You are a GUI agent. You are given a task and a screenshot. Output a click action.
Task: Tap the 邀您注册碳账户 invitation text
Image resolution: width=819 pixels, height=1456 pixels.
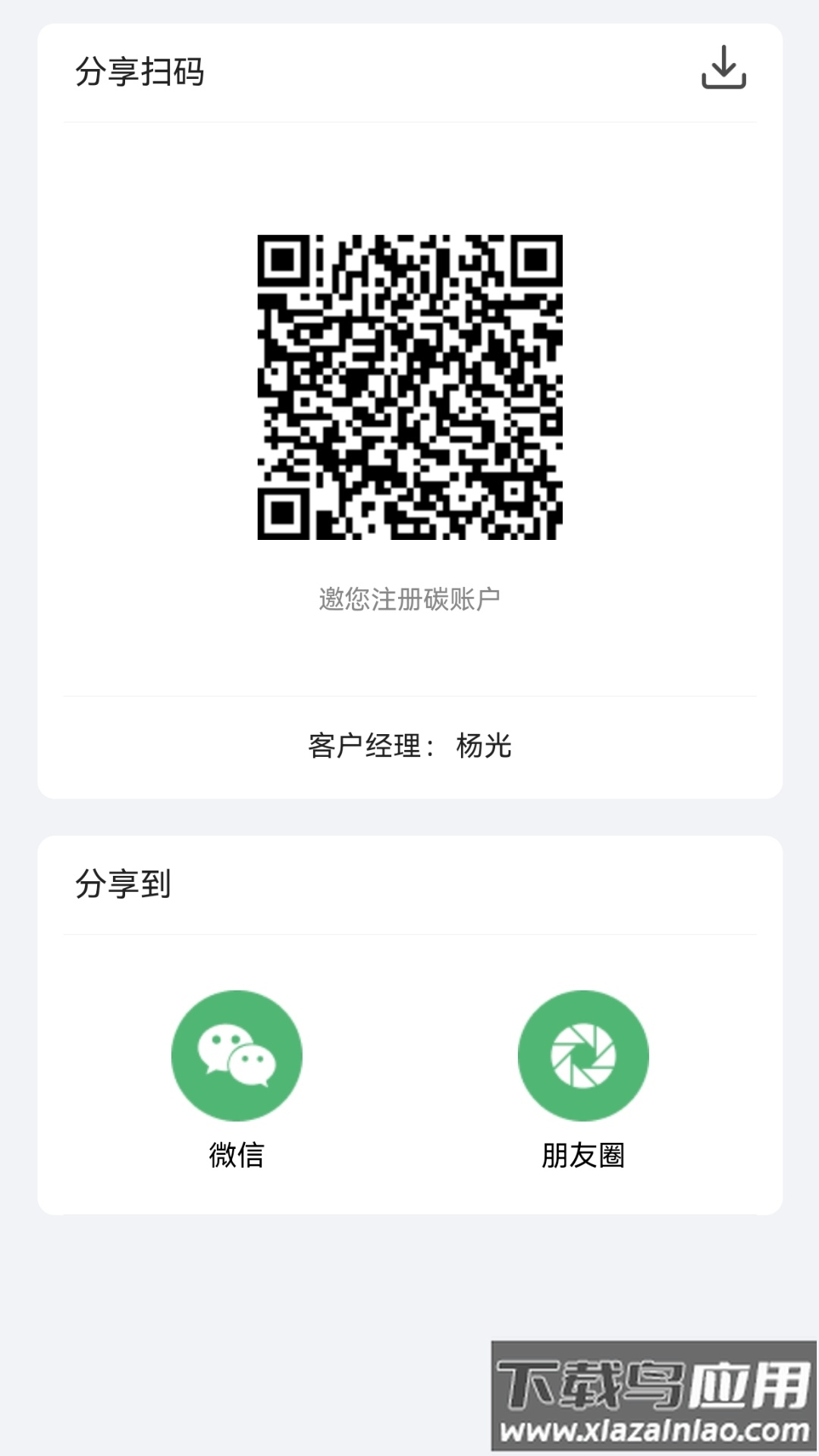click(409, 599)
